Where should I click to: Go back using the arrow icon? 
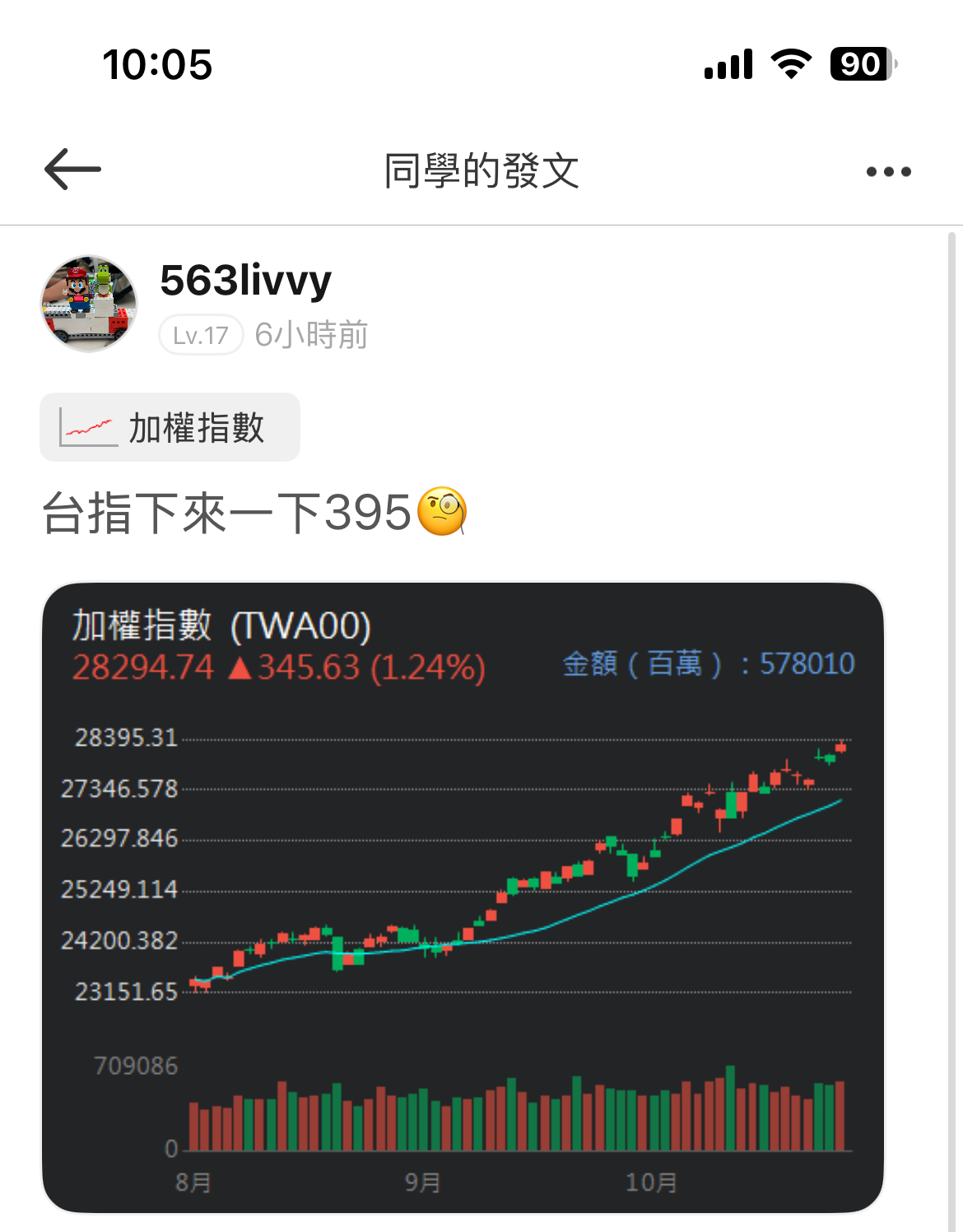tap(72, 170)
